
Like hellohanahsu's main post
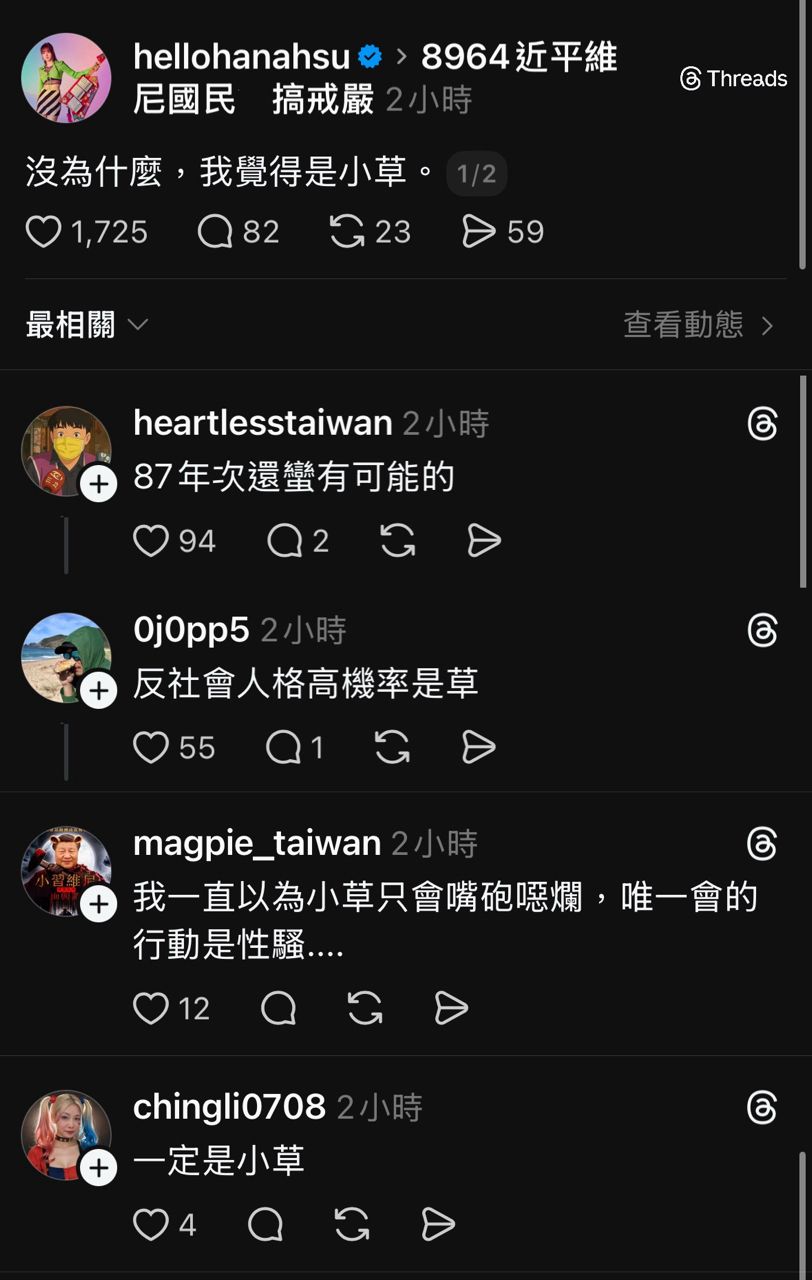click(x=44, y=232)
